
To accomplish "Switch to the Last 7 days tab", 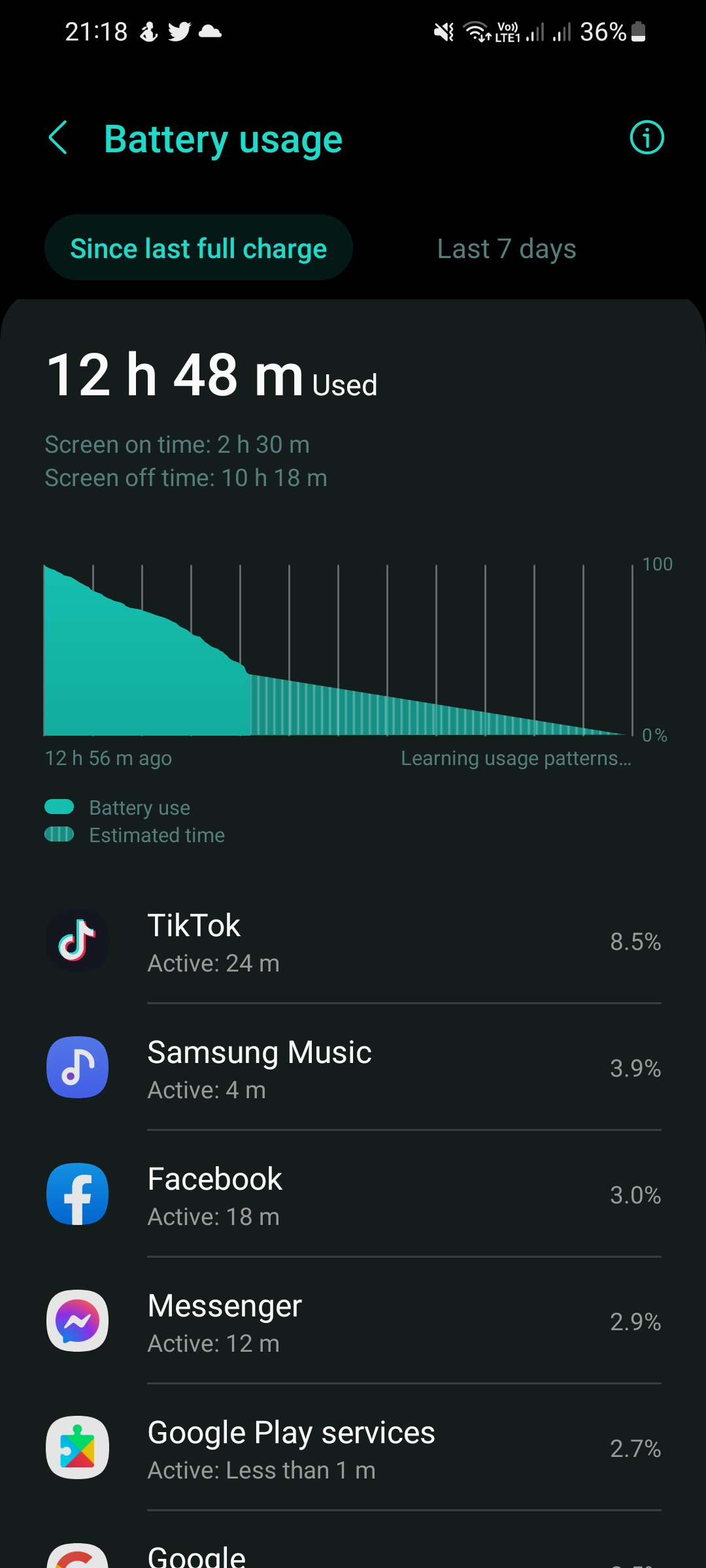I will 505,248.
